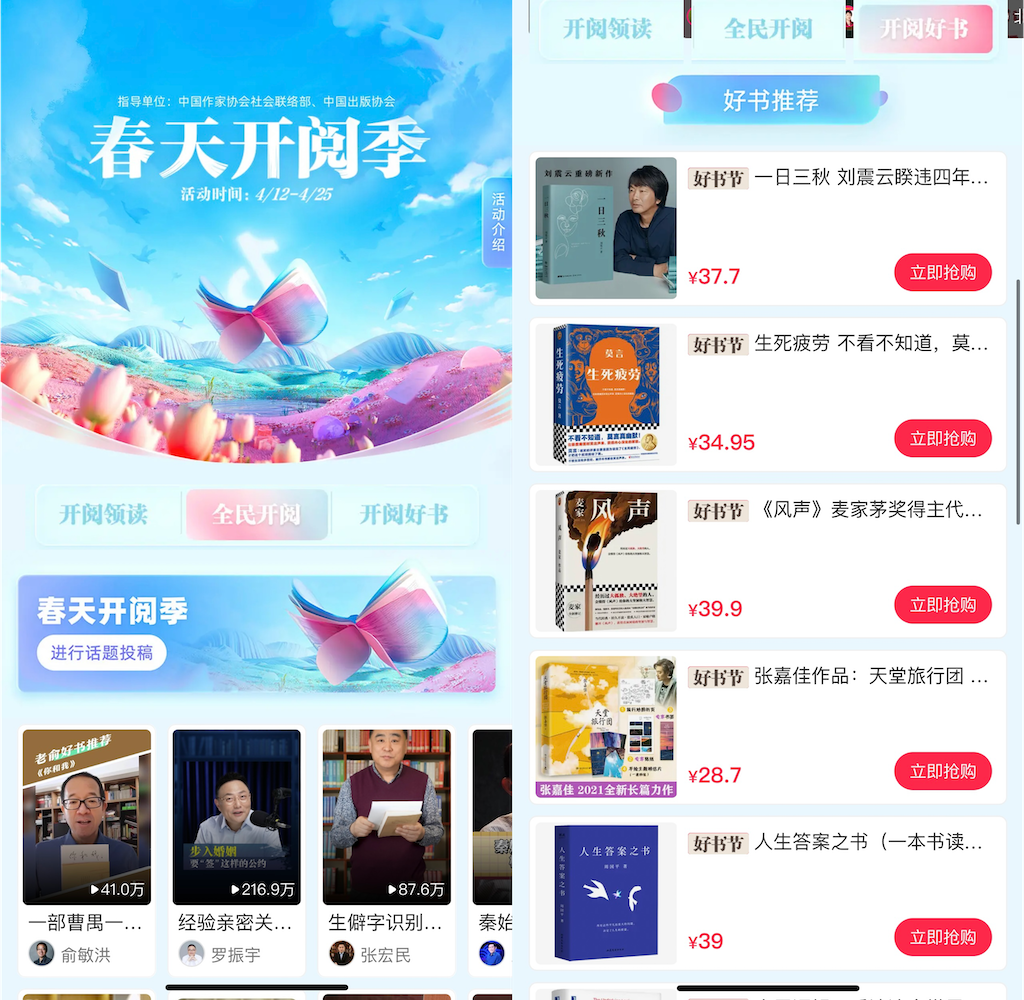Open 罗振宇's video 经验亲密关系
The height and width of the screenshot is (1000, 1024).
point(236,817)
